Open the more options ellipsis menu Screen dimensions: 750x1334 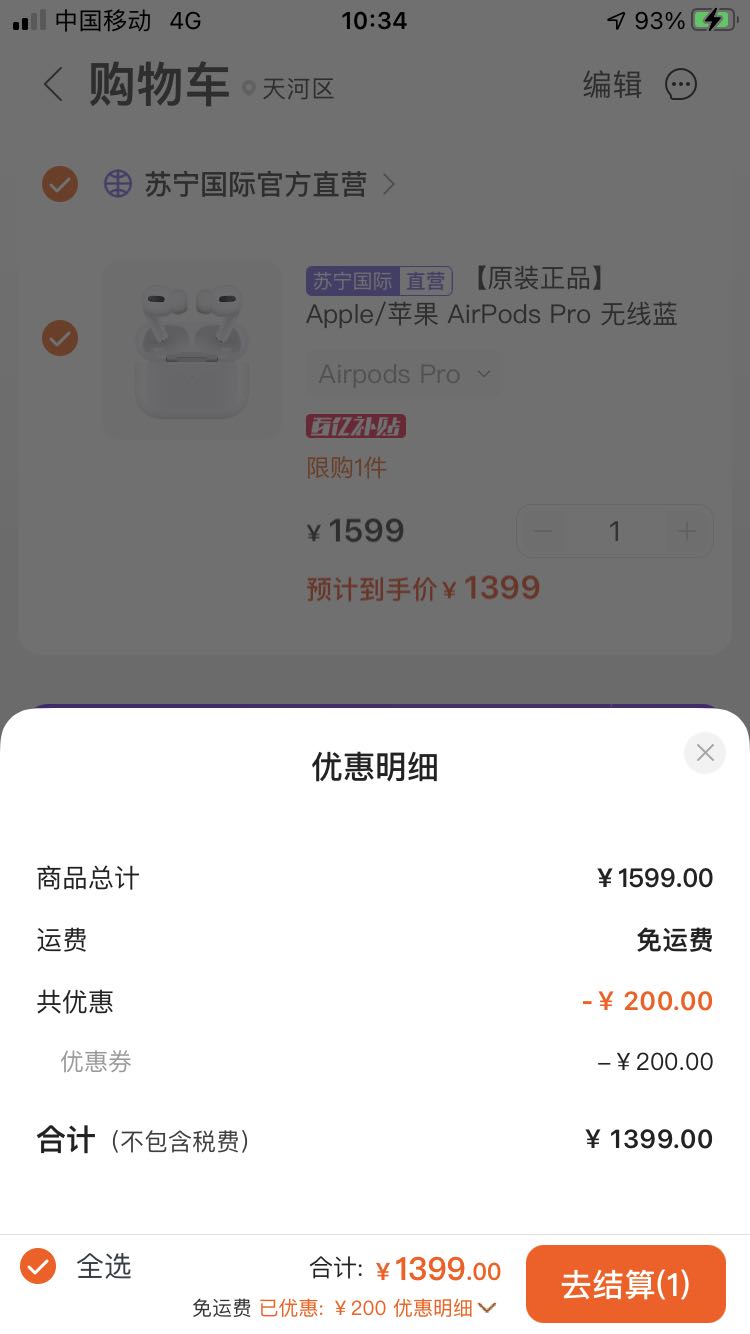[681, 84]
